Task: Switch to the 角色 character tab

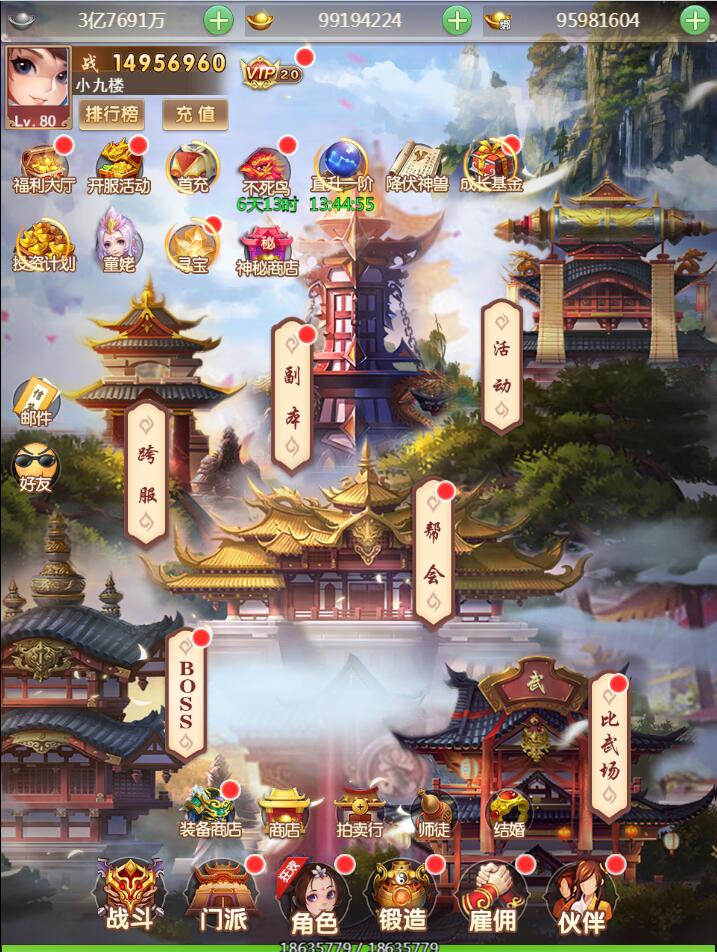Action: pos(313,895)
